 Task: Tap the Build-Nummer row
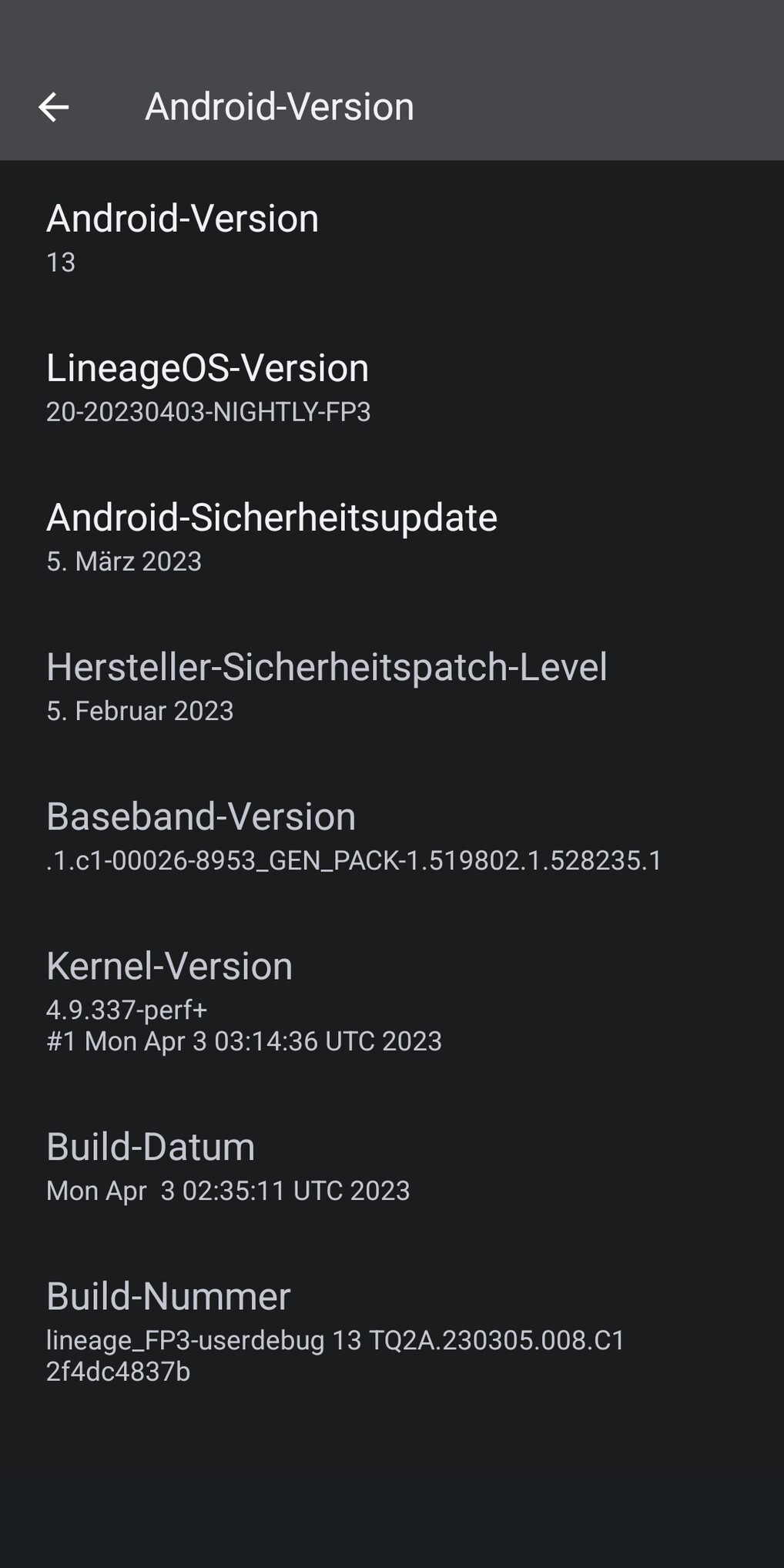coord(392,1330)
